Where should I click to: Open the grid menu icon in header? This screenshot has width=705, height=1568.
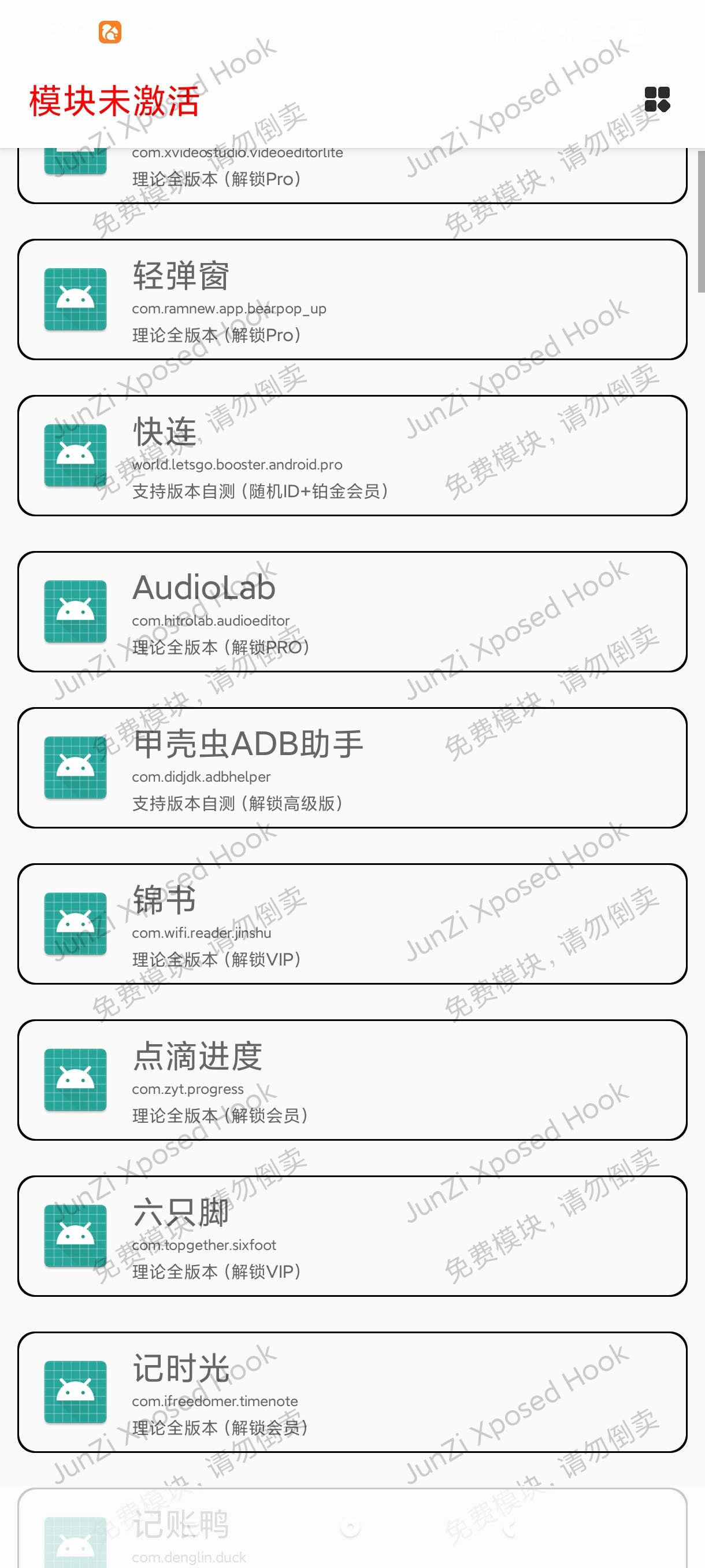657,99
